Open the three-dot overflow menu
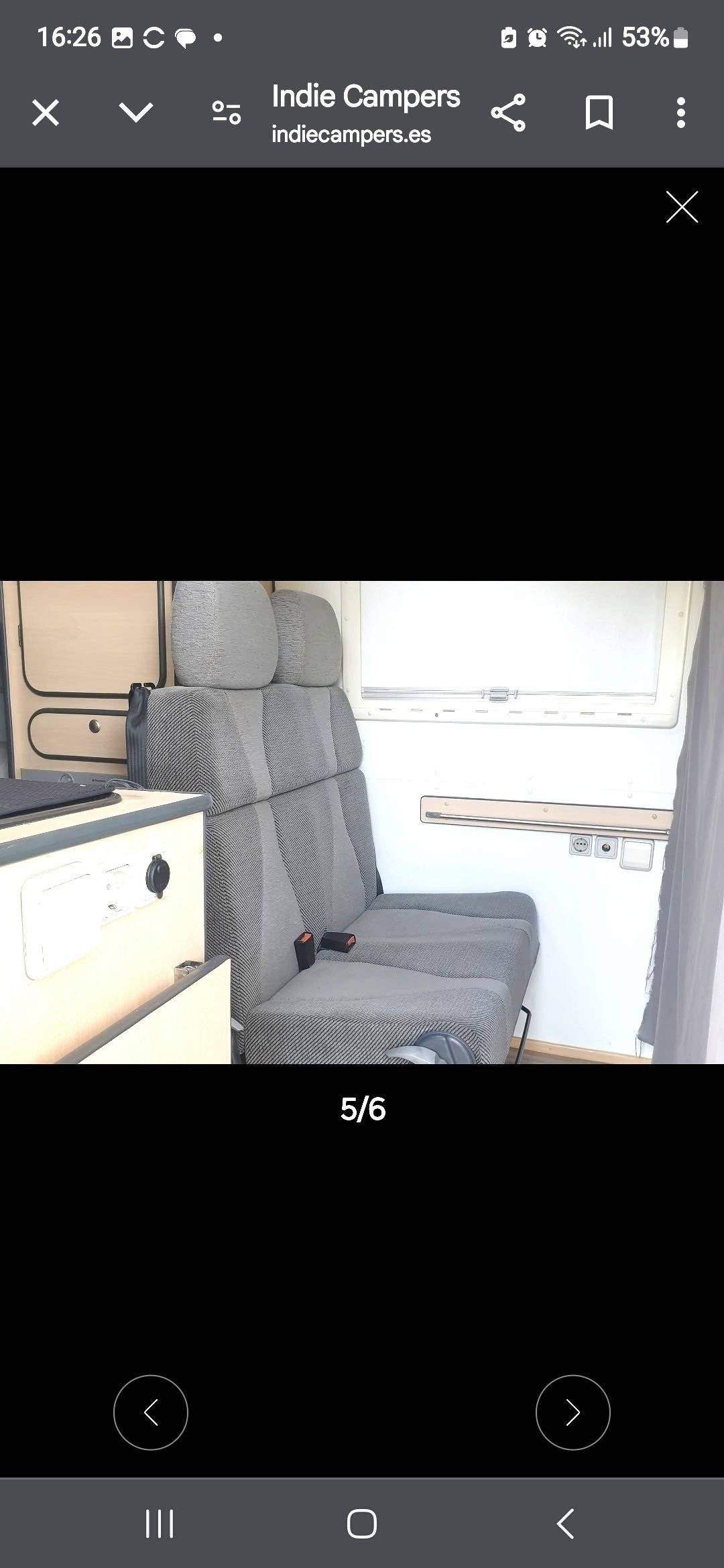Image resolution: width=724 pixels, height=1568 pixels. point(680,113)
